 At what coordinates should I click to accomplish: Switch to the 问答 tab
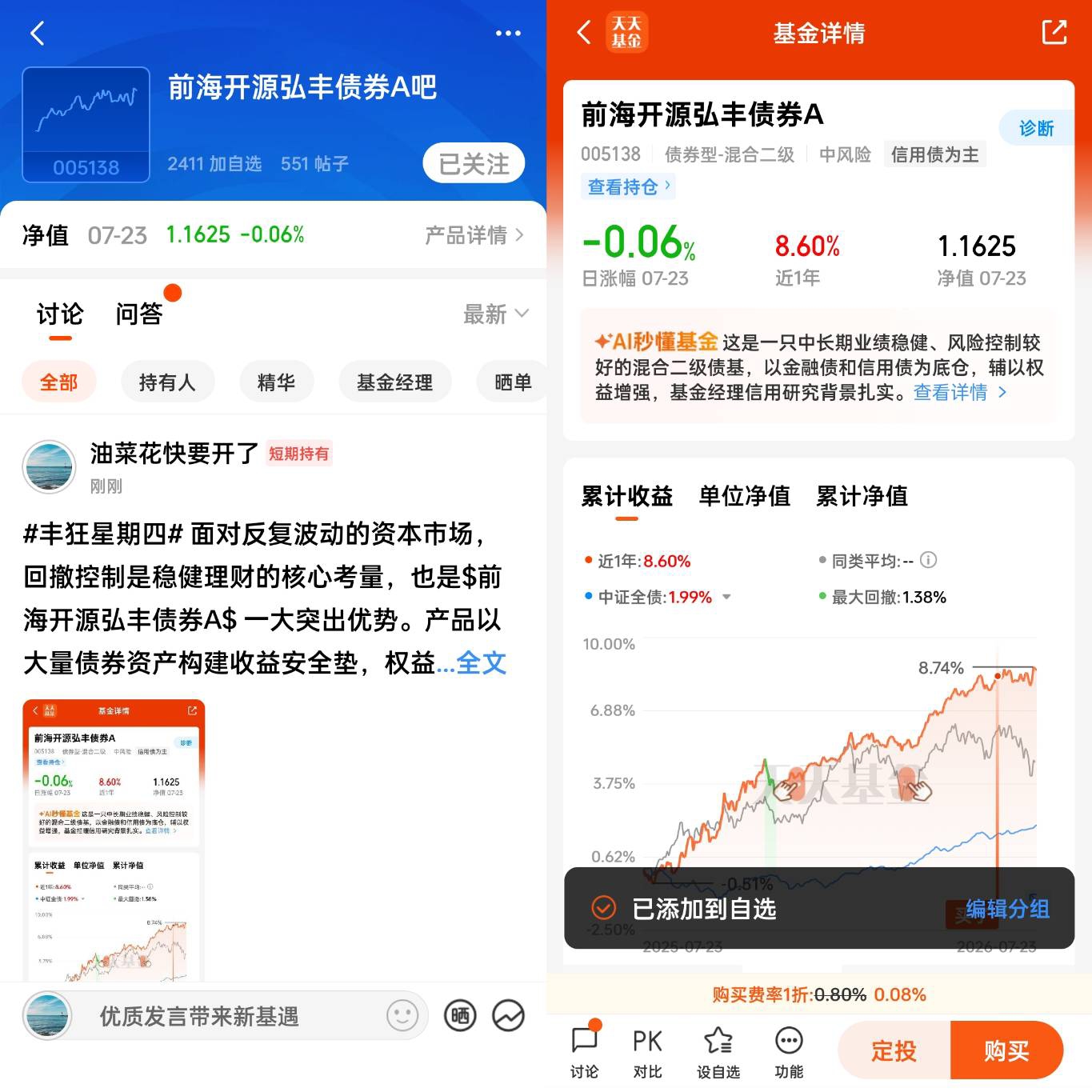tap(139, 314)
